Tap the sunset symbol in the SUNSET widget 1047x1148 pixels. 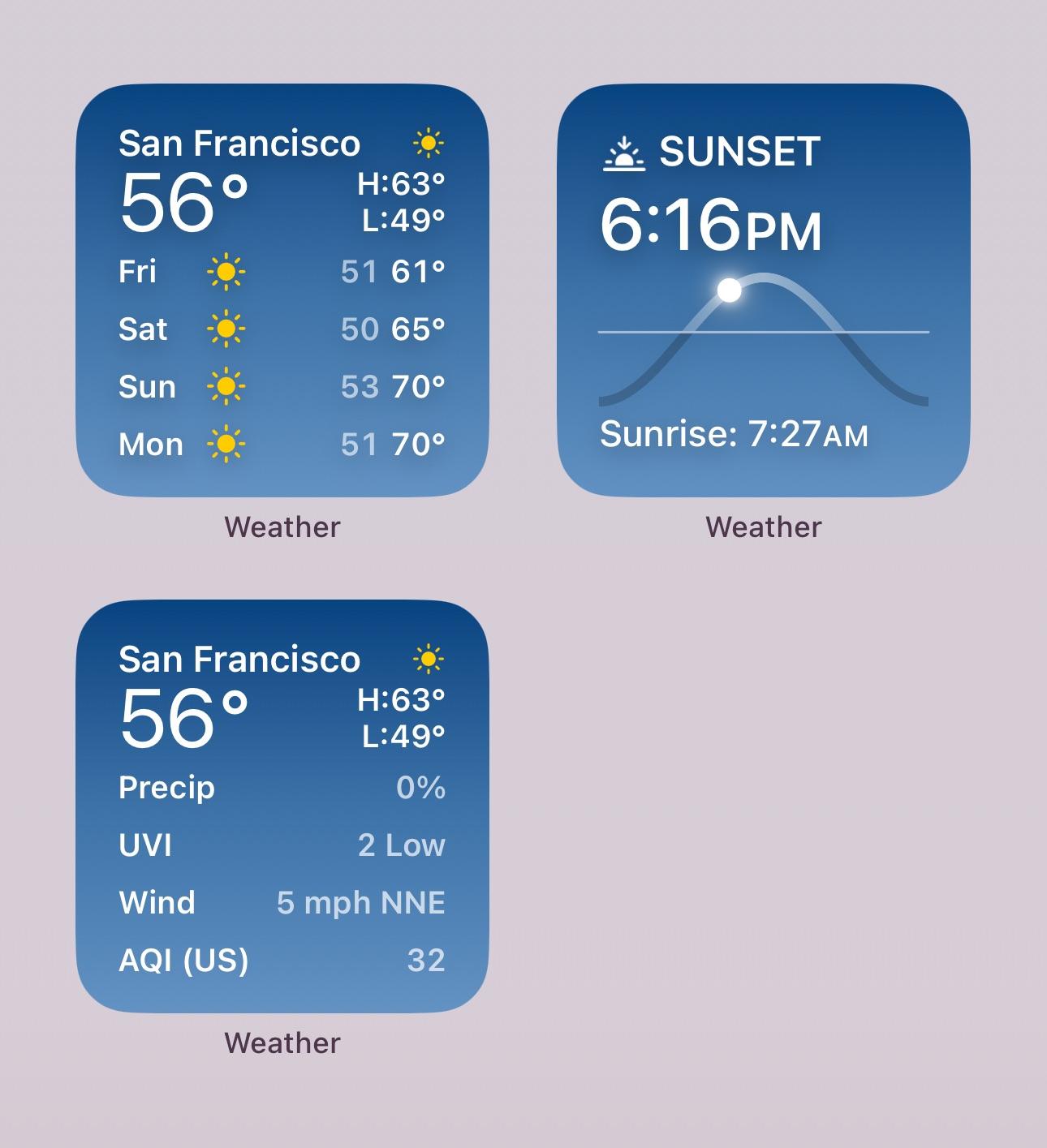coord(623,153)
